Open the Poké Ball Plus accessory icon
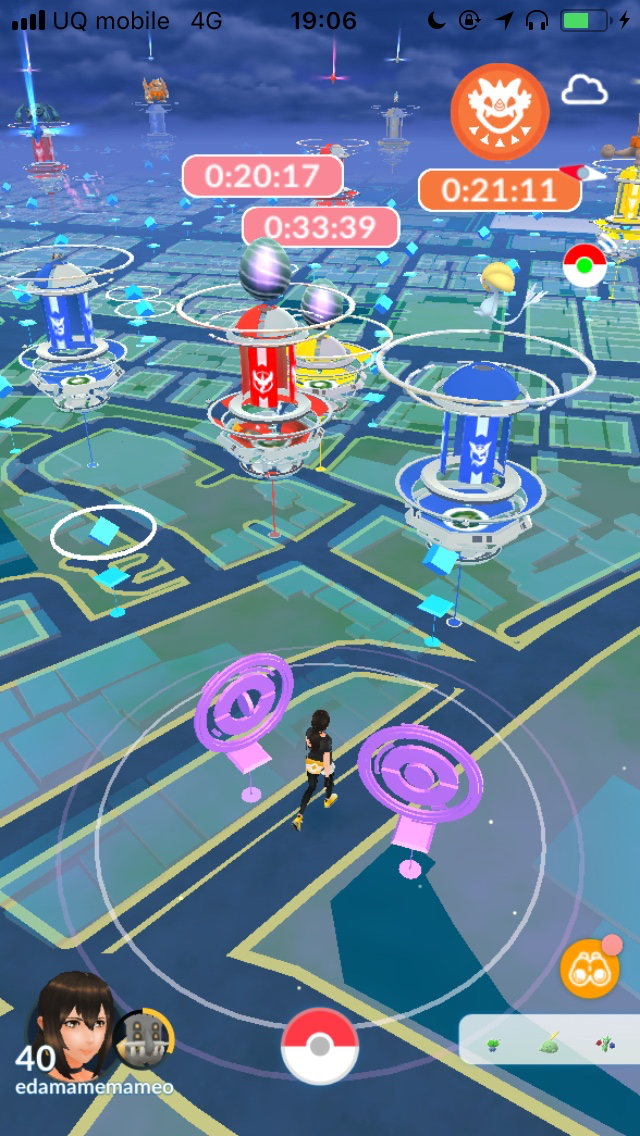This screenshot has height=1136, width=640. click(584, 267)
